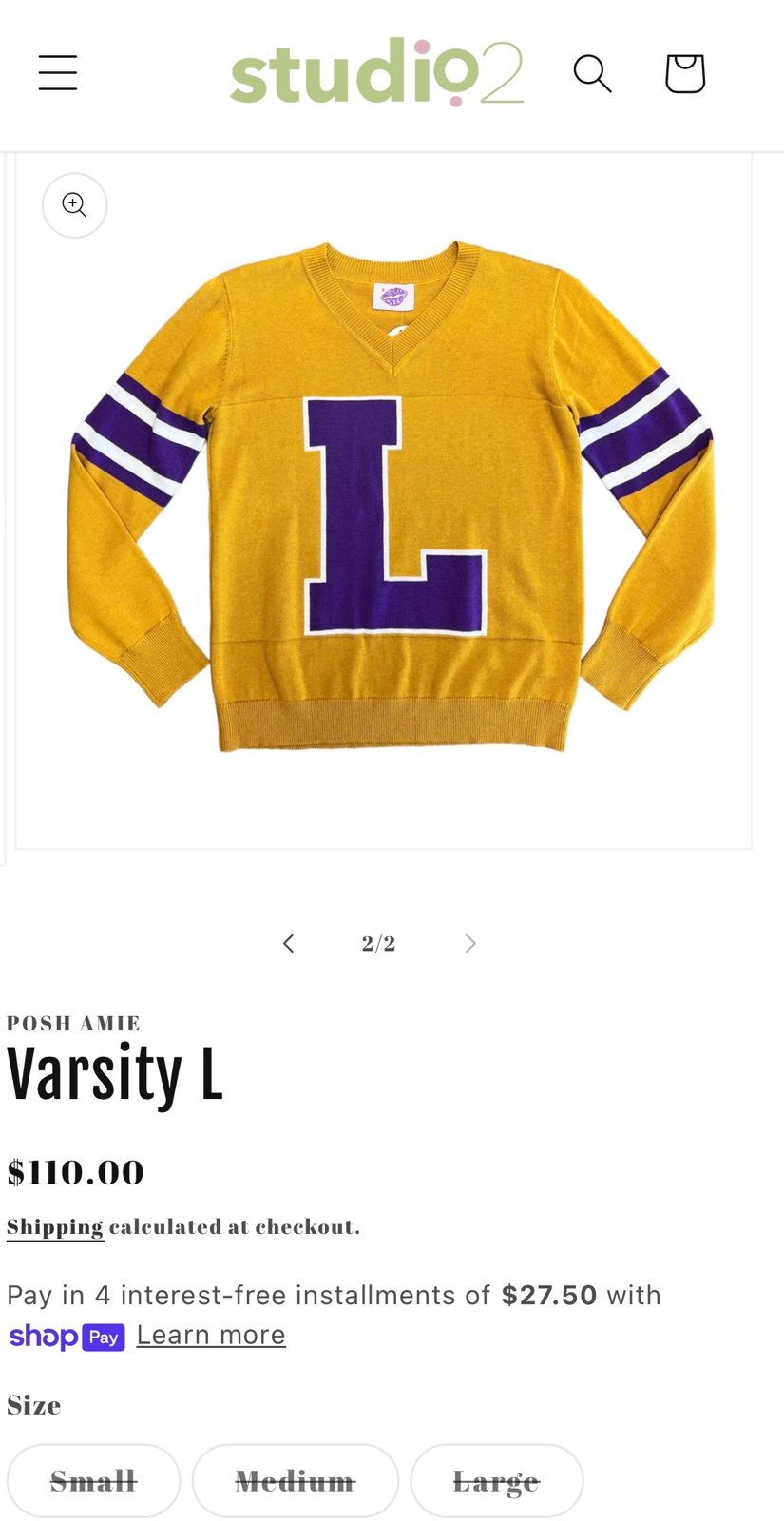Screen dimensions: 784x1521
Task: Open the hamburger menu
Action: (x=58, y=73)
